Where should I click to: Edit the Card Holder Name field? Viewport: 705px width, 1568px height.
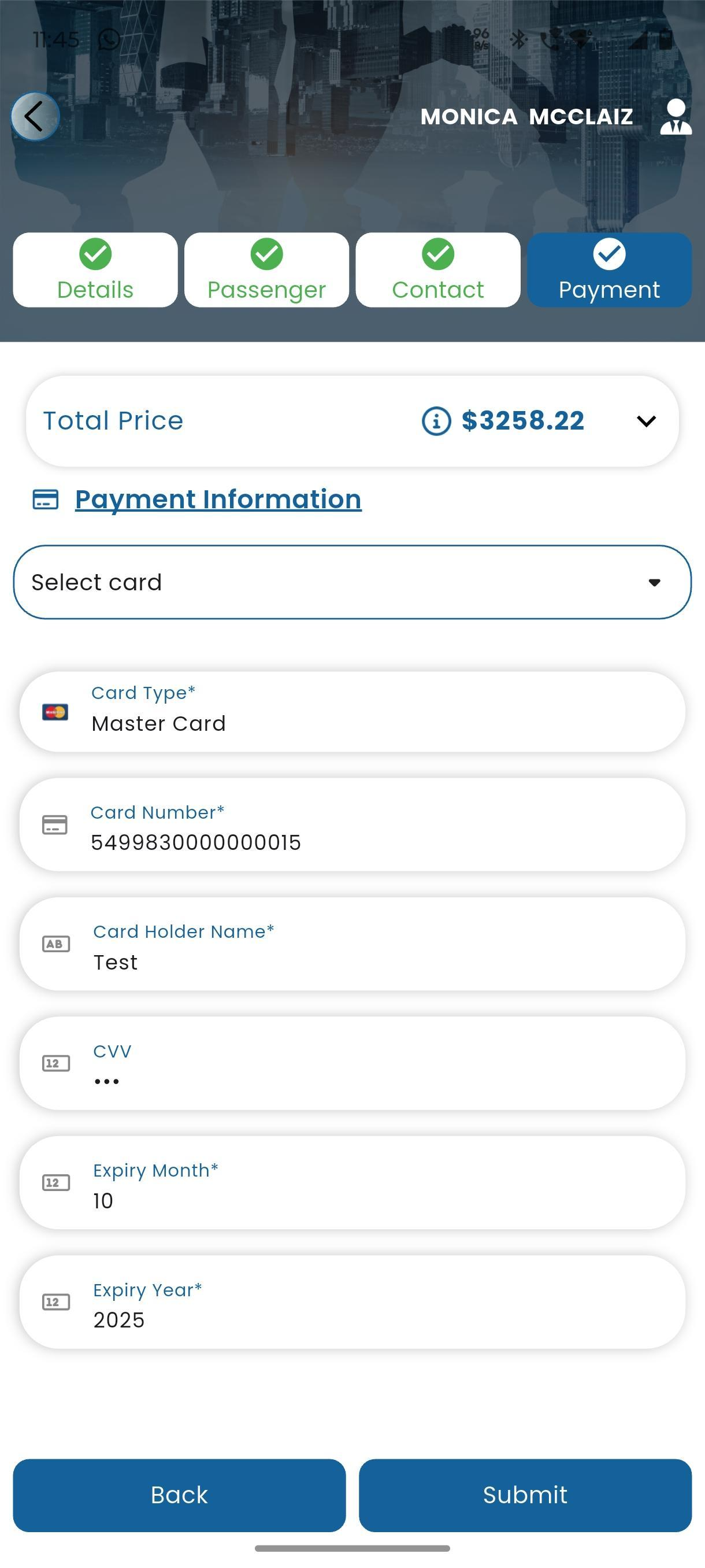click(352, 944)
